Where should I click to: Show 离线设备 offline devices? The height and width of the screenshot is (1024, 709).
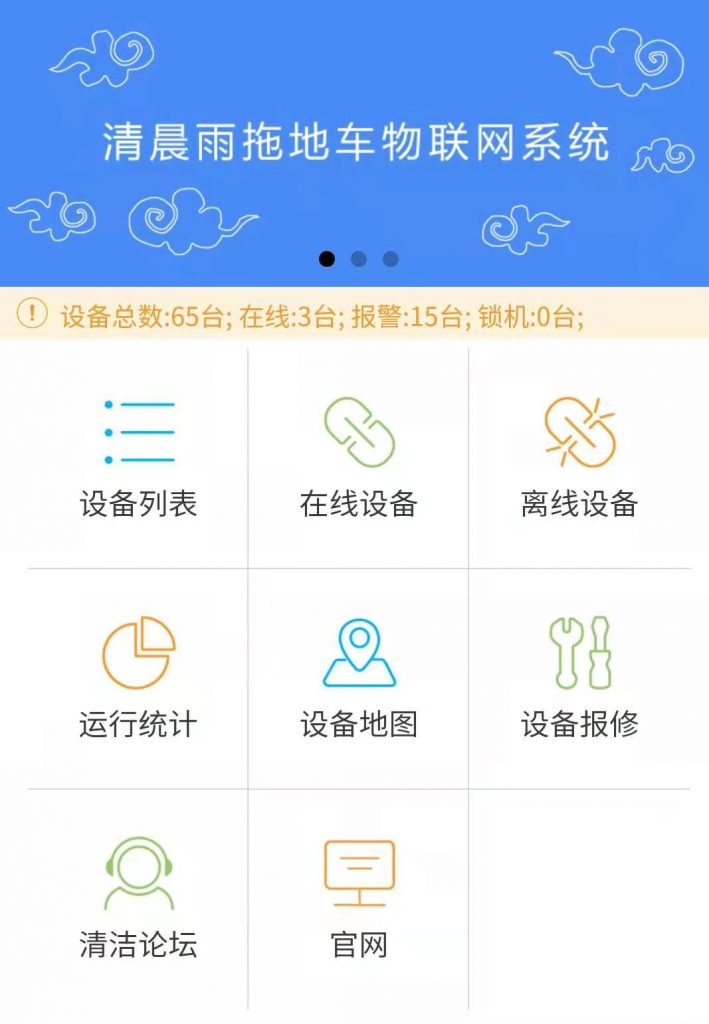[579, 458]
